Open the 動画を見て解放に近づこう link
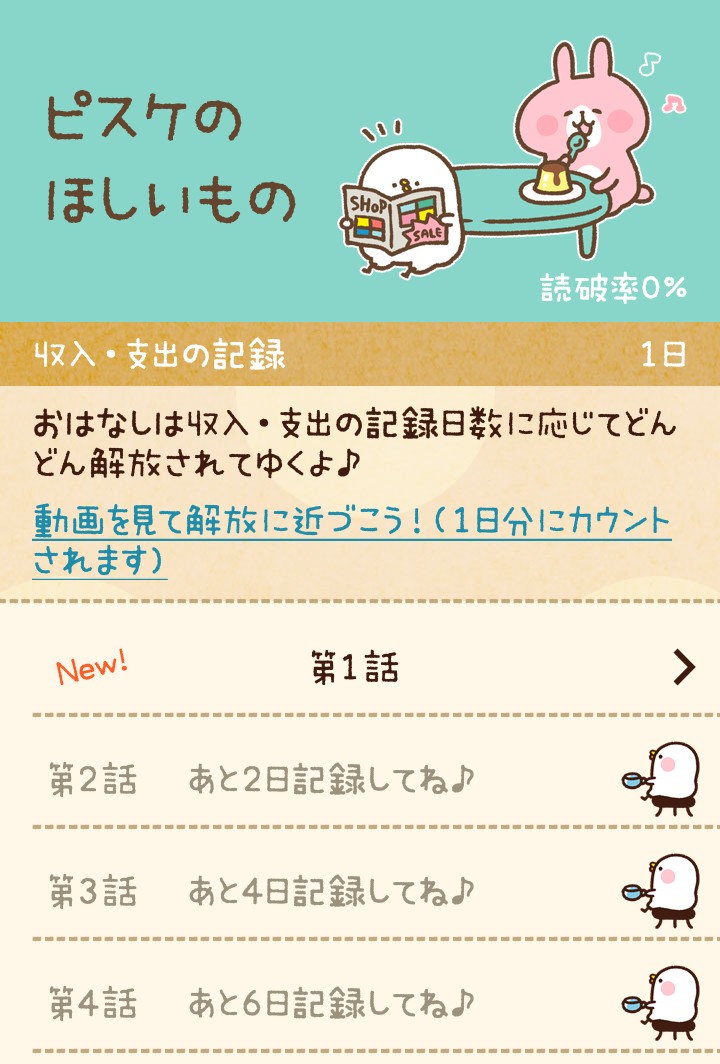 pos(350,540)
